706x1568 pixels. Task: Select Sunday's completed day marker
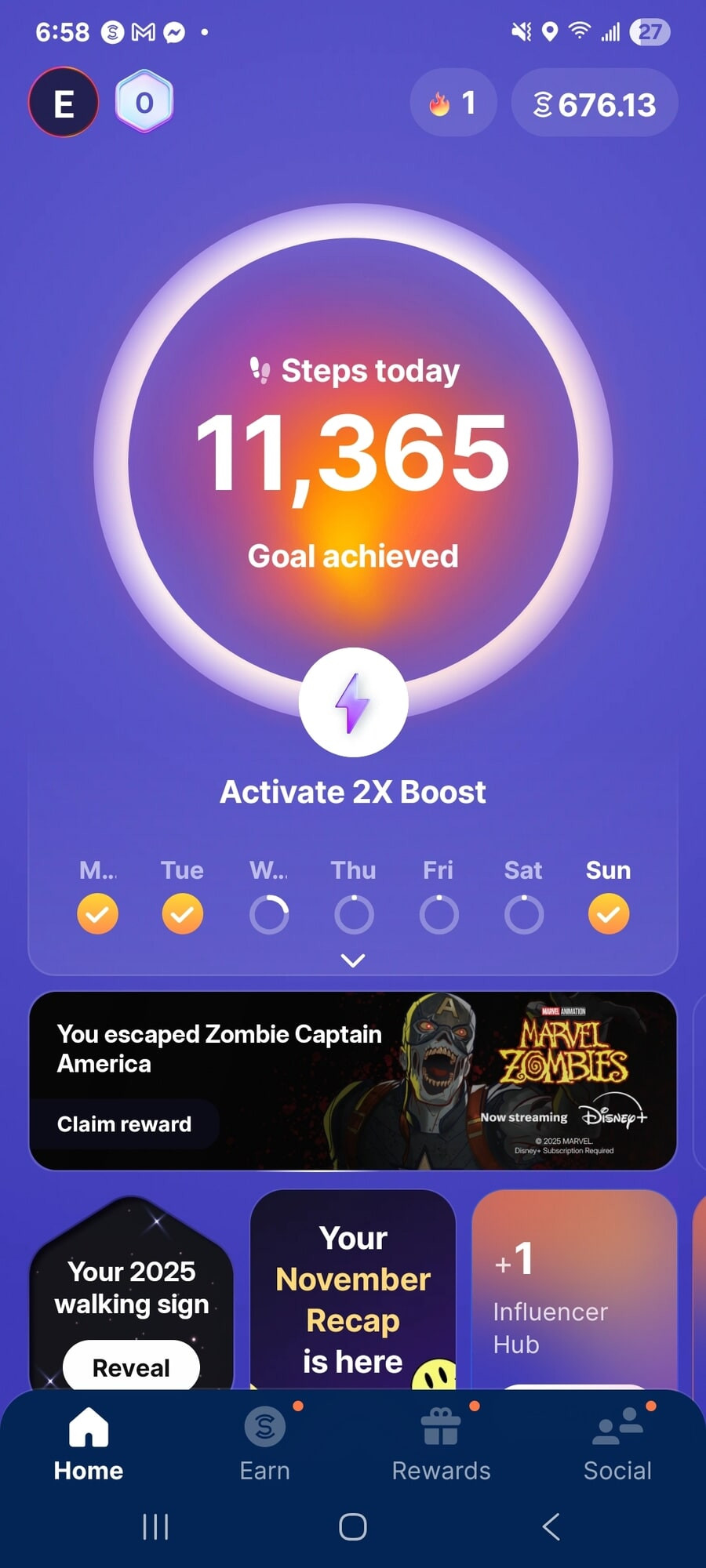(608, 914)
